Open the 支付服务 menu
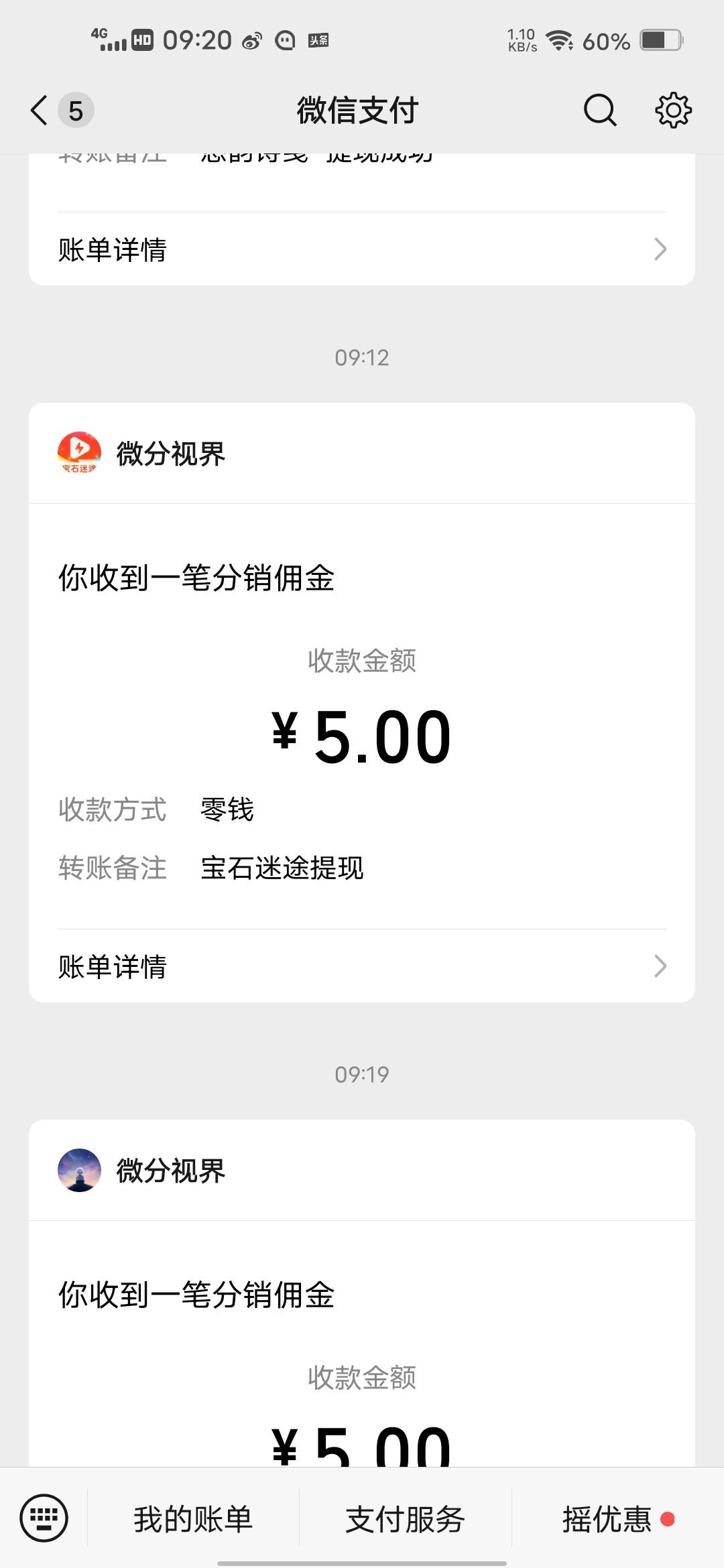 [x=405, y=1519]
